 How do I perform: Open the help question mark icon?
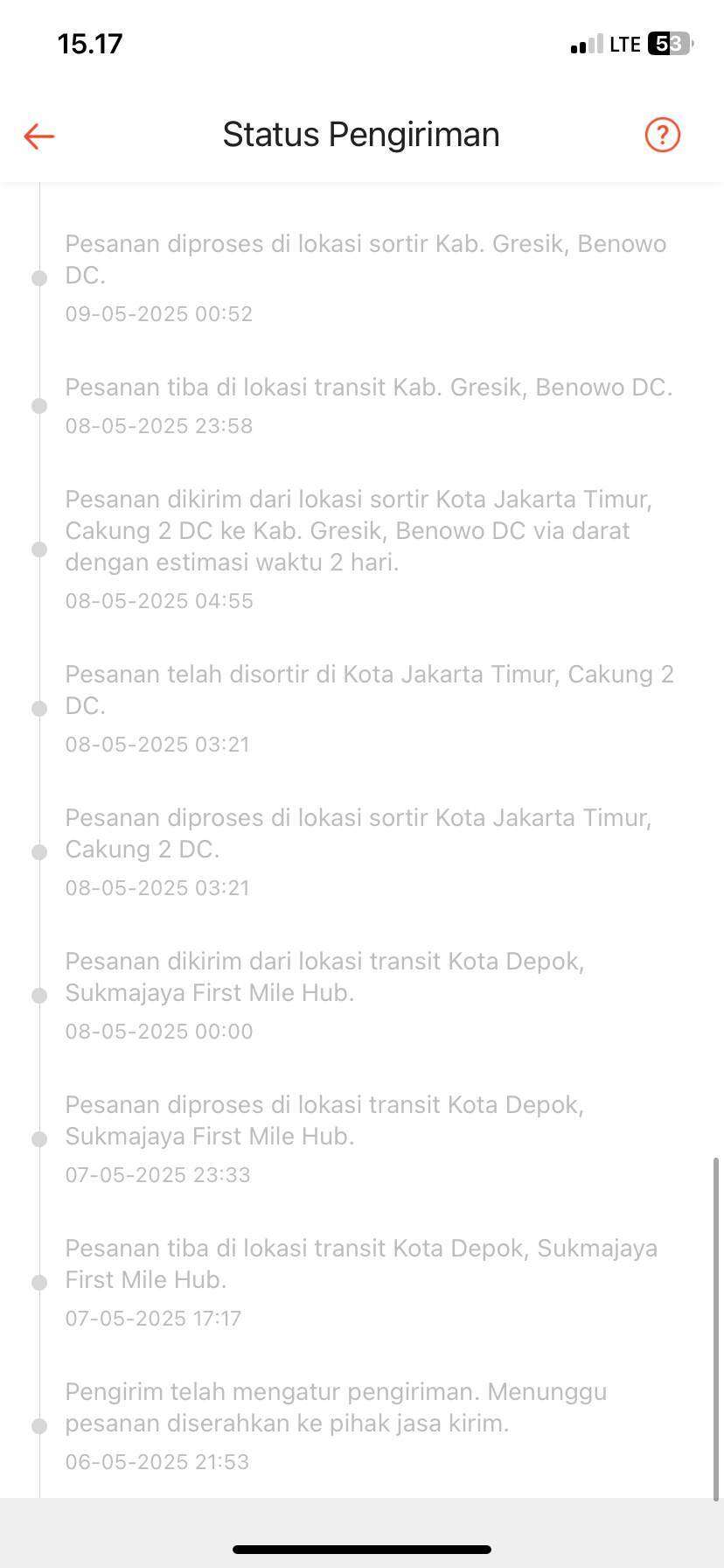coord(663,135)
